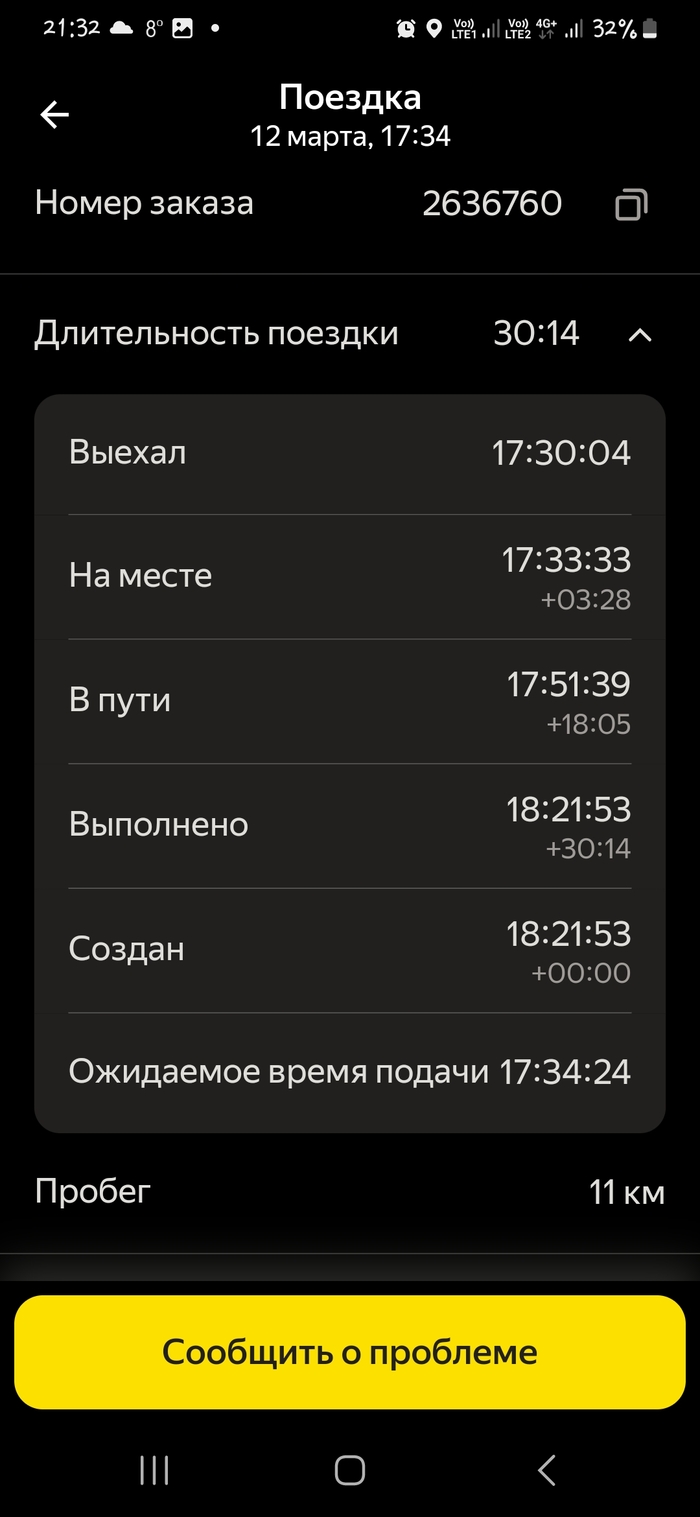Tap the Сообщить о проблеме button
700x1517 pixels.
350,1352
